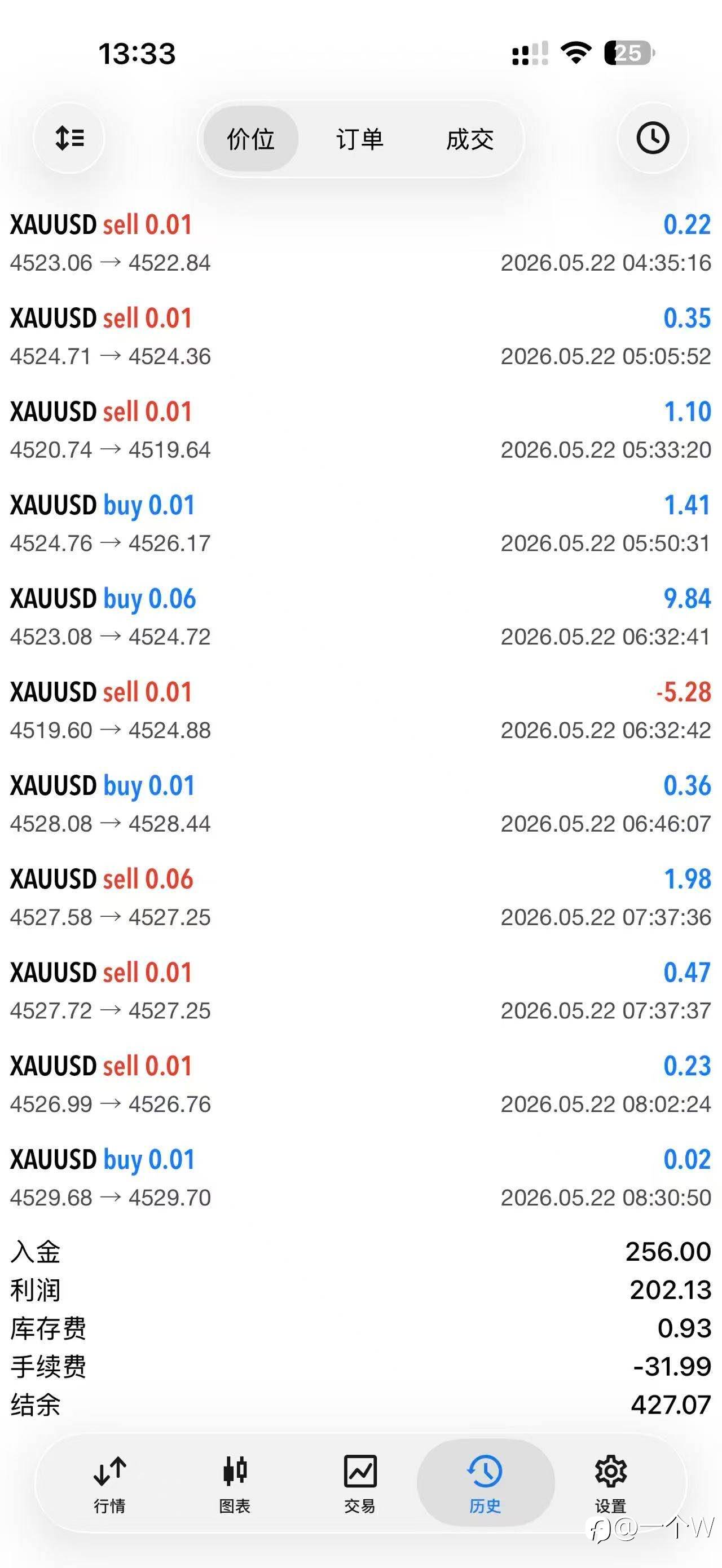Open the clock date-range filter
The image size is (722, 1568).
pos(653,138)
